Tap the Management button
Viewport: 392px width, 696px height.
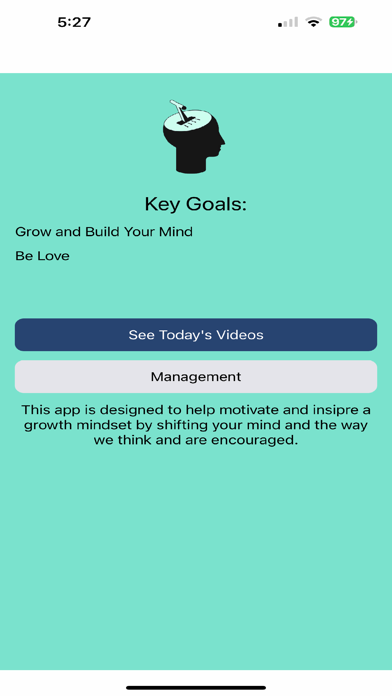click(196, 376)
